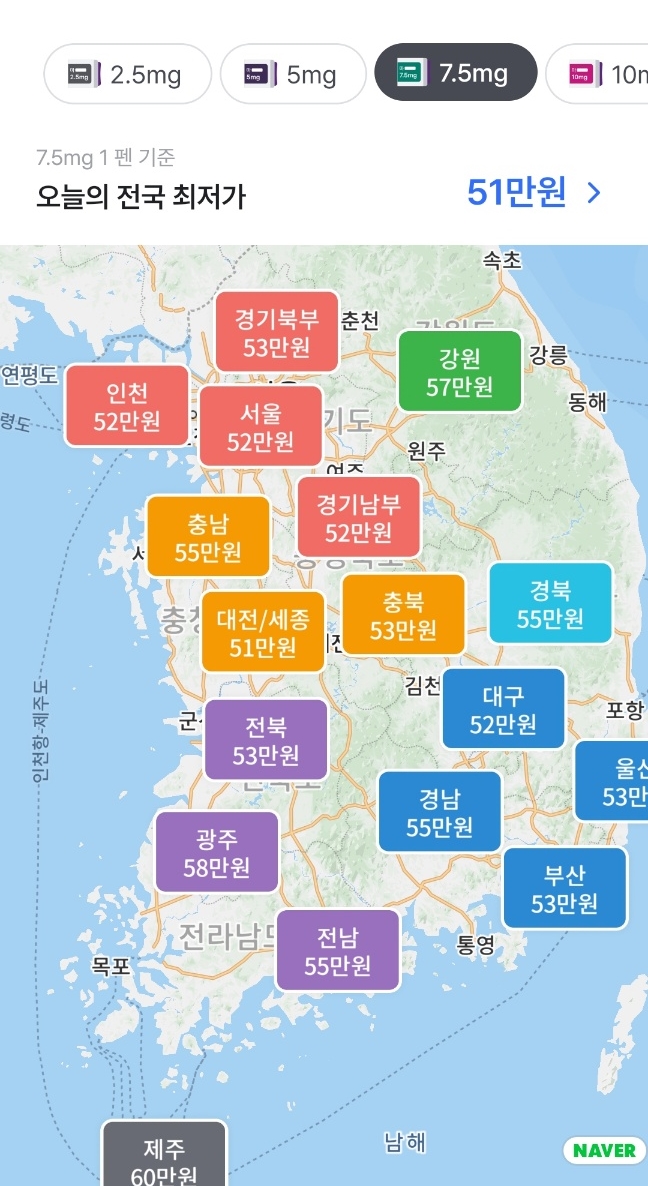Image resolution: width=648 pixels, height=1186 pixels.
Task: Select the 경기남부 52만원 marker
Action: 358,517
